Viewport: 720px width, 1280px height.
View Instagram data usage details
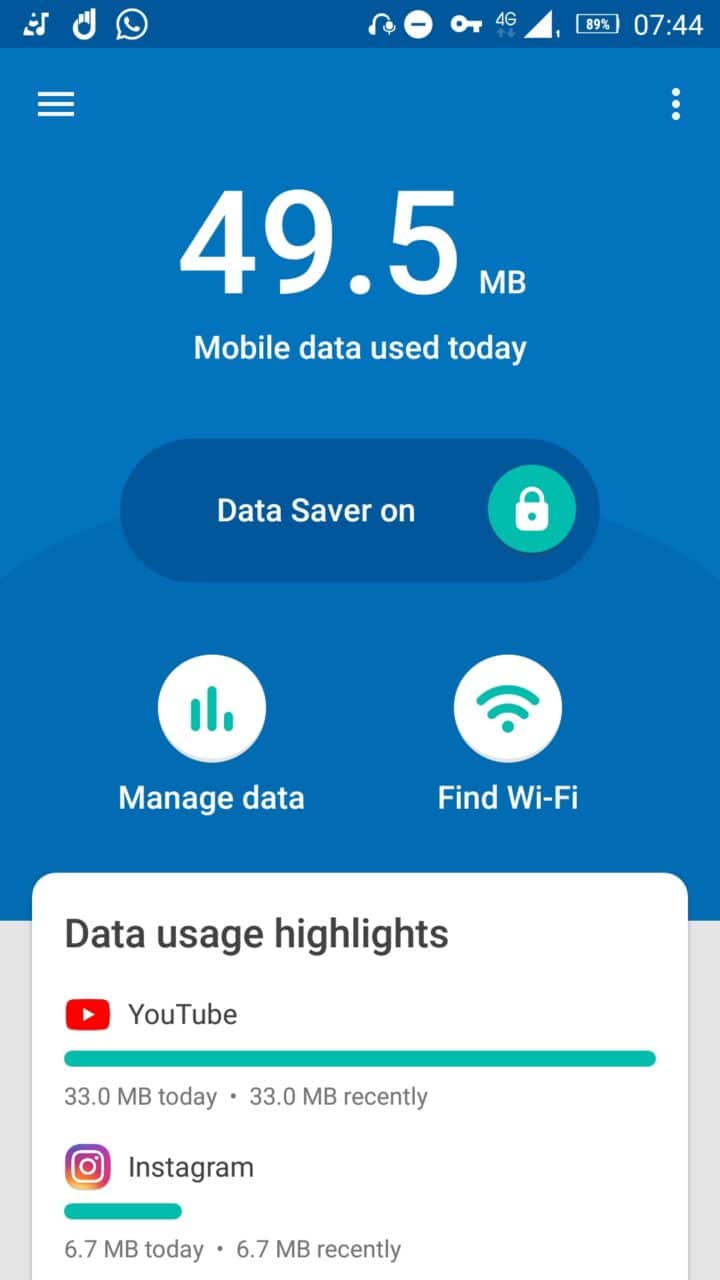click(360, 1206)
